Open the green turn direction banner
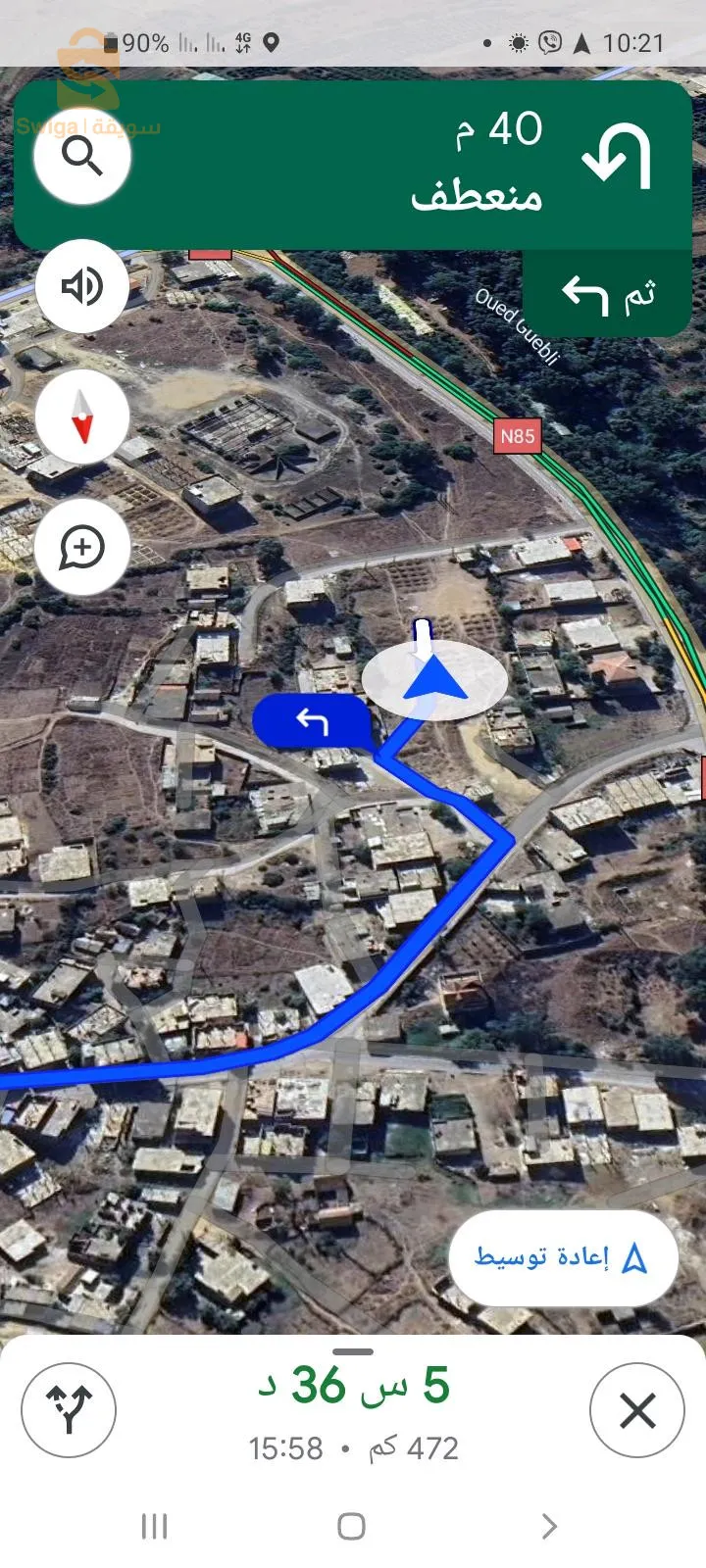The width and height of the screenshot is (706, 1568). [392, 162]
